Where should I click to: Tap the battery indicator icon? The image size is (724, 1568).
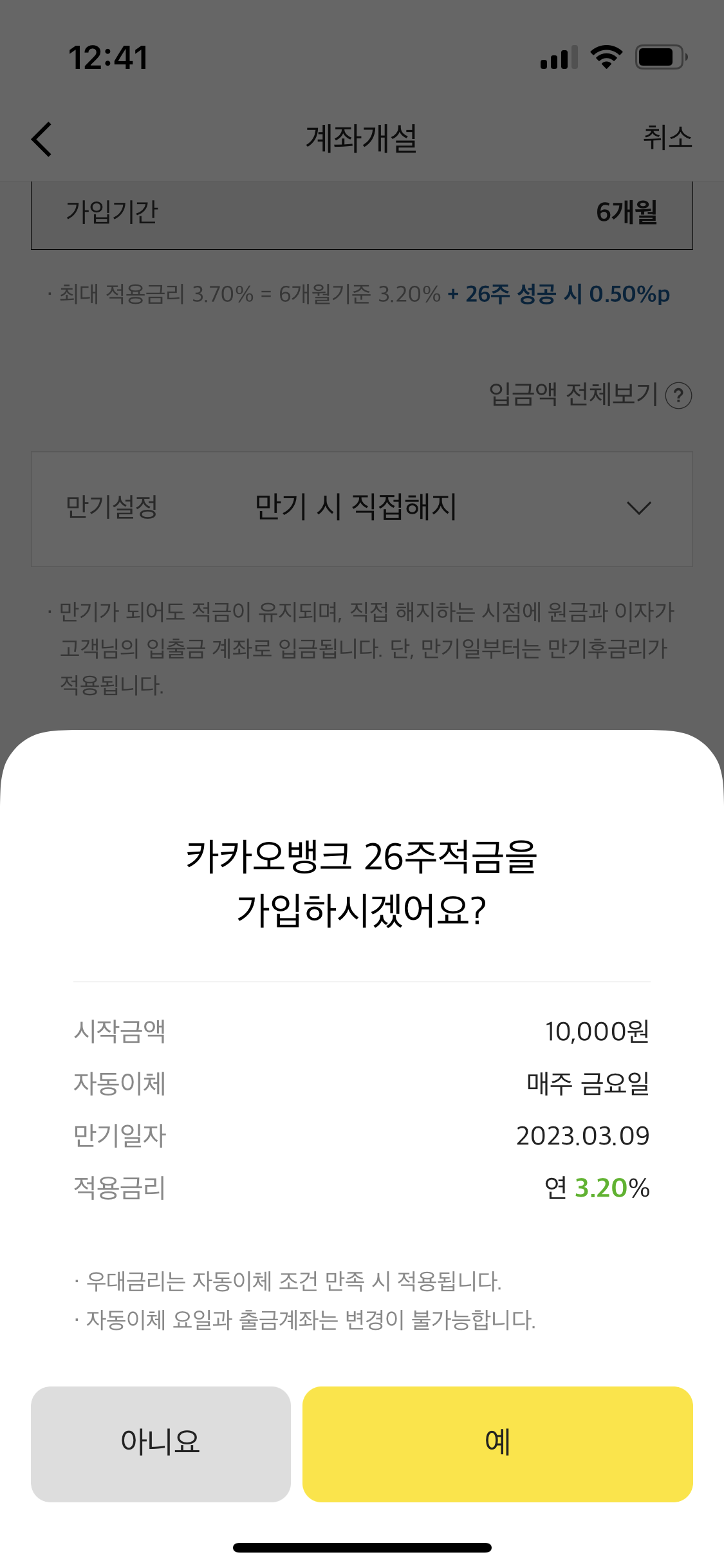658,58
